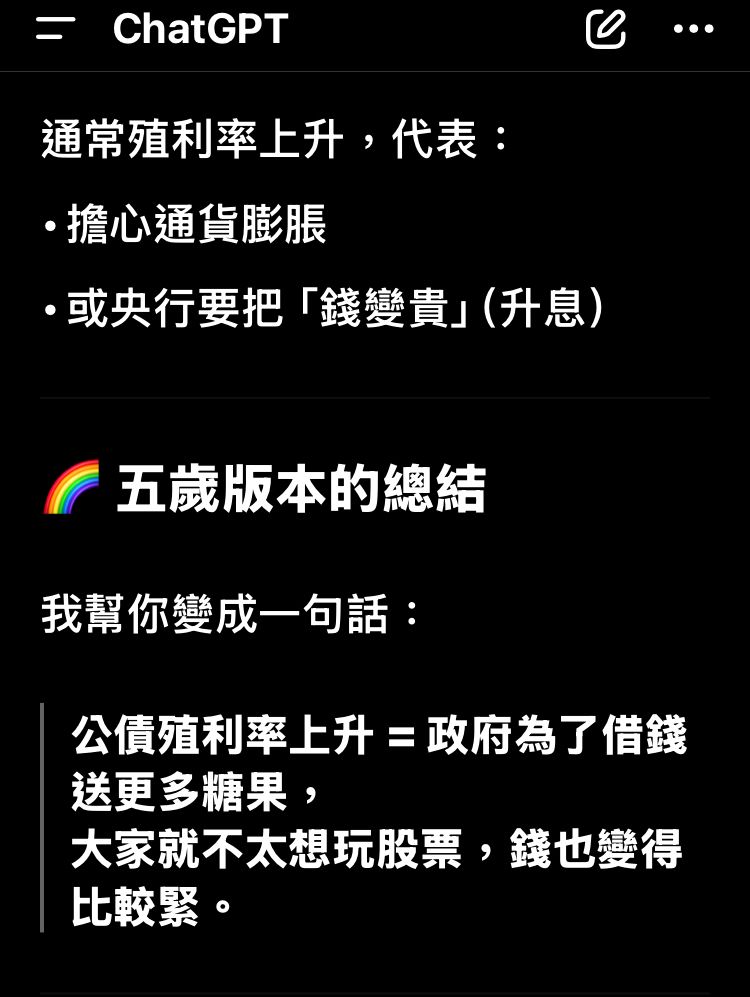Open the sidebar menu
The image size is (750, 997).
click(56, 29)
